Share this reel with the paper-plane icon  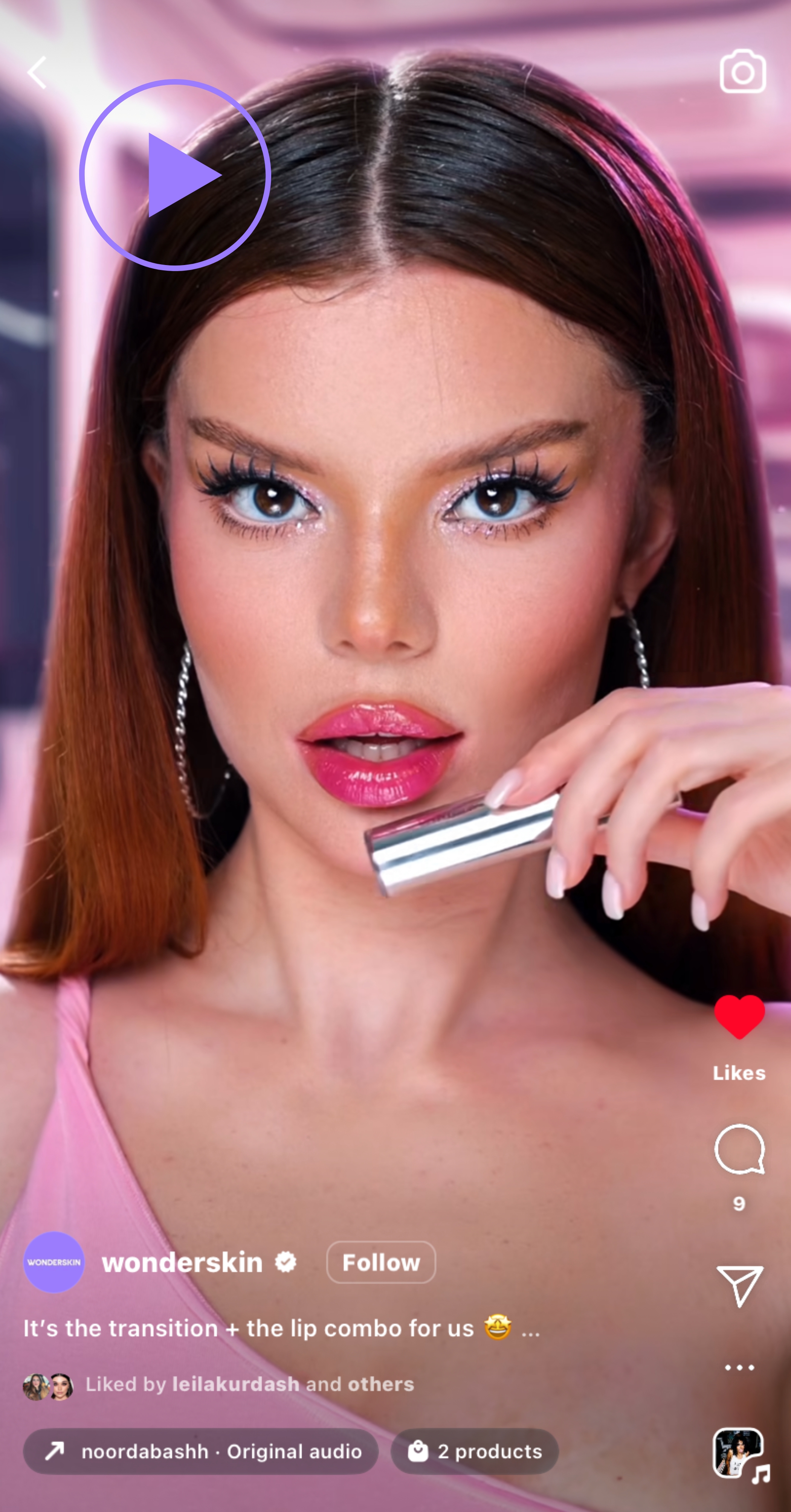click(739, 1285)
